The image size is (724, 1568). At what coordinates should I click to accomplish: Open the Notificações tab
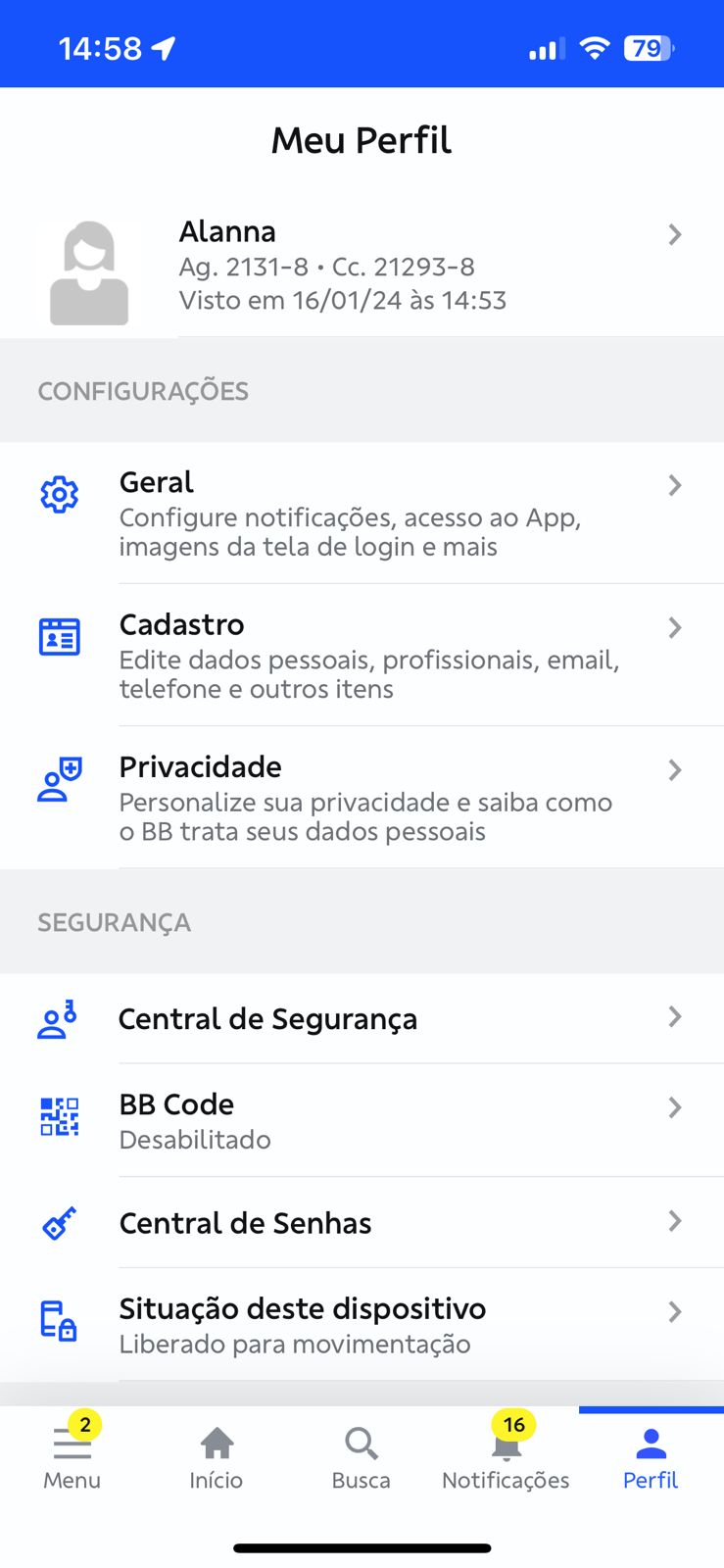pos(506,1456)
